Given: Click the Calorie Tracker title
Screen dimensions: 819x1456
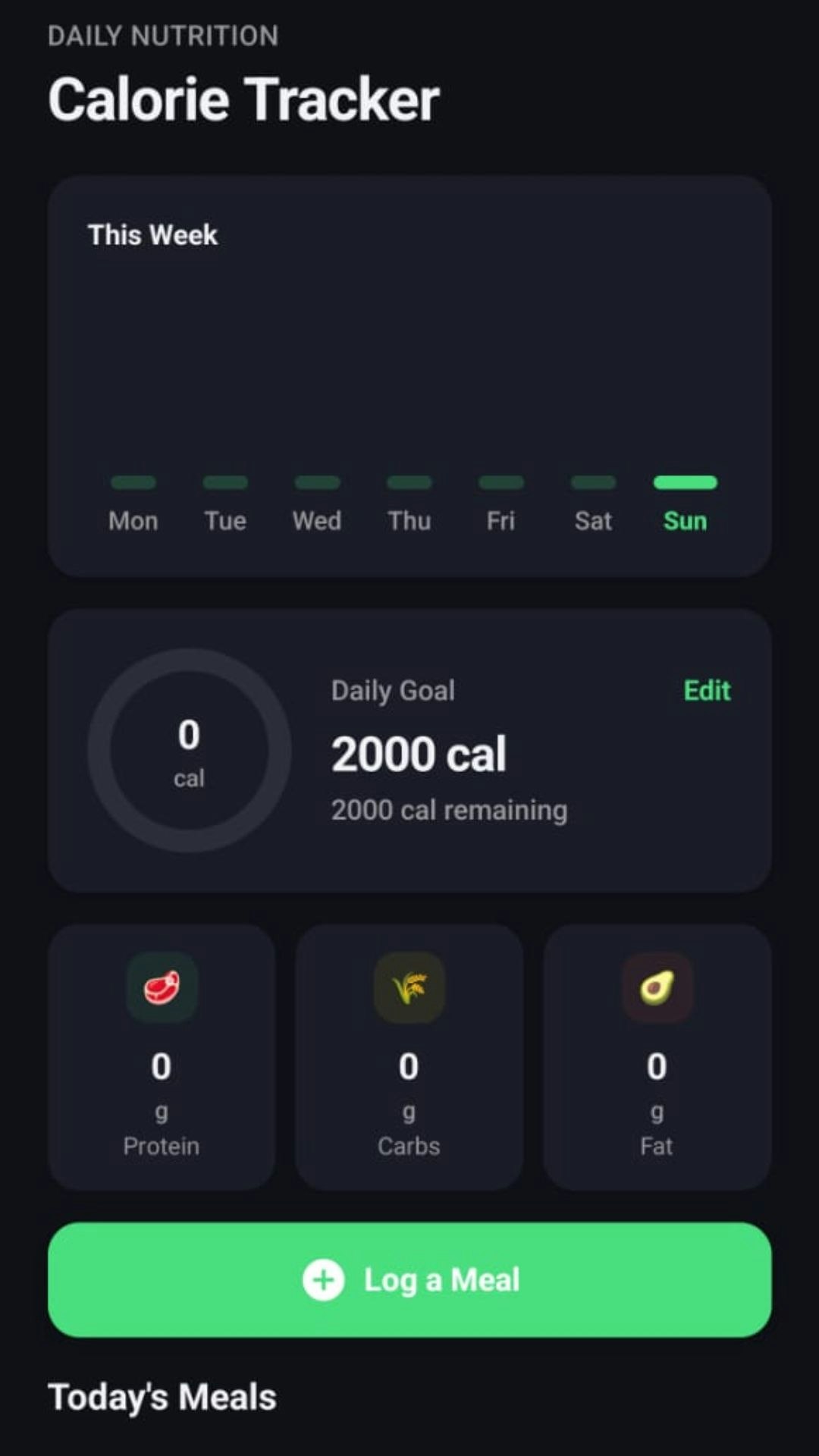Looking at the screenshot, I should [x=243, y=99].
